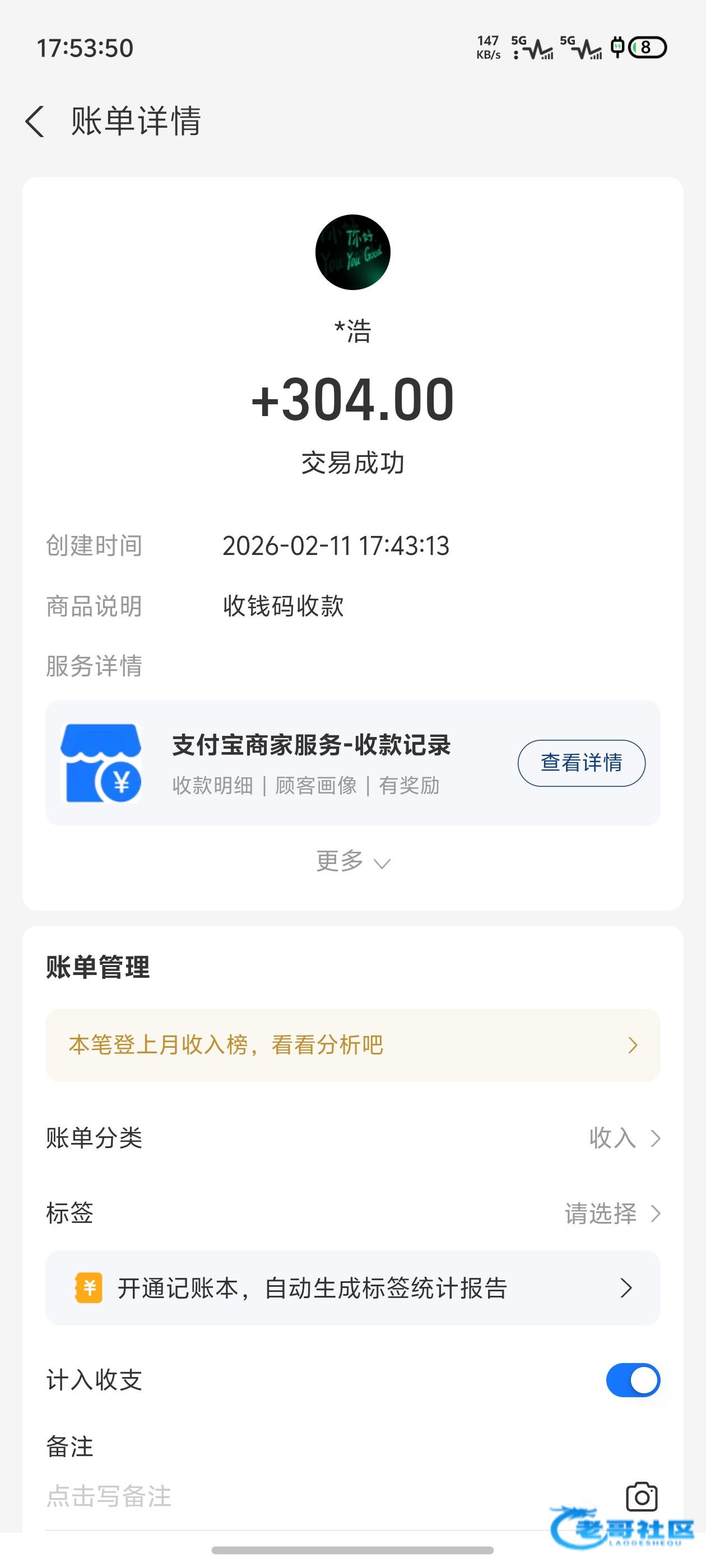Open 开通记账本 banner
This screenshot has width=706, height=1568.
coord(352,1288)
